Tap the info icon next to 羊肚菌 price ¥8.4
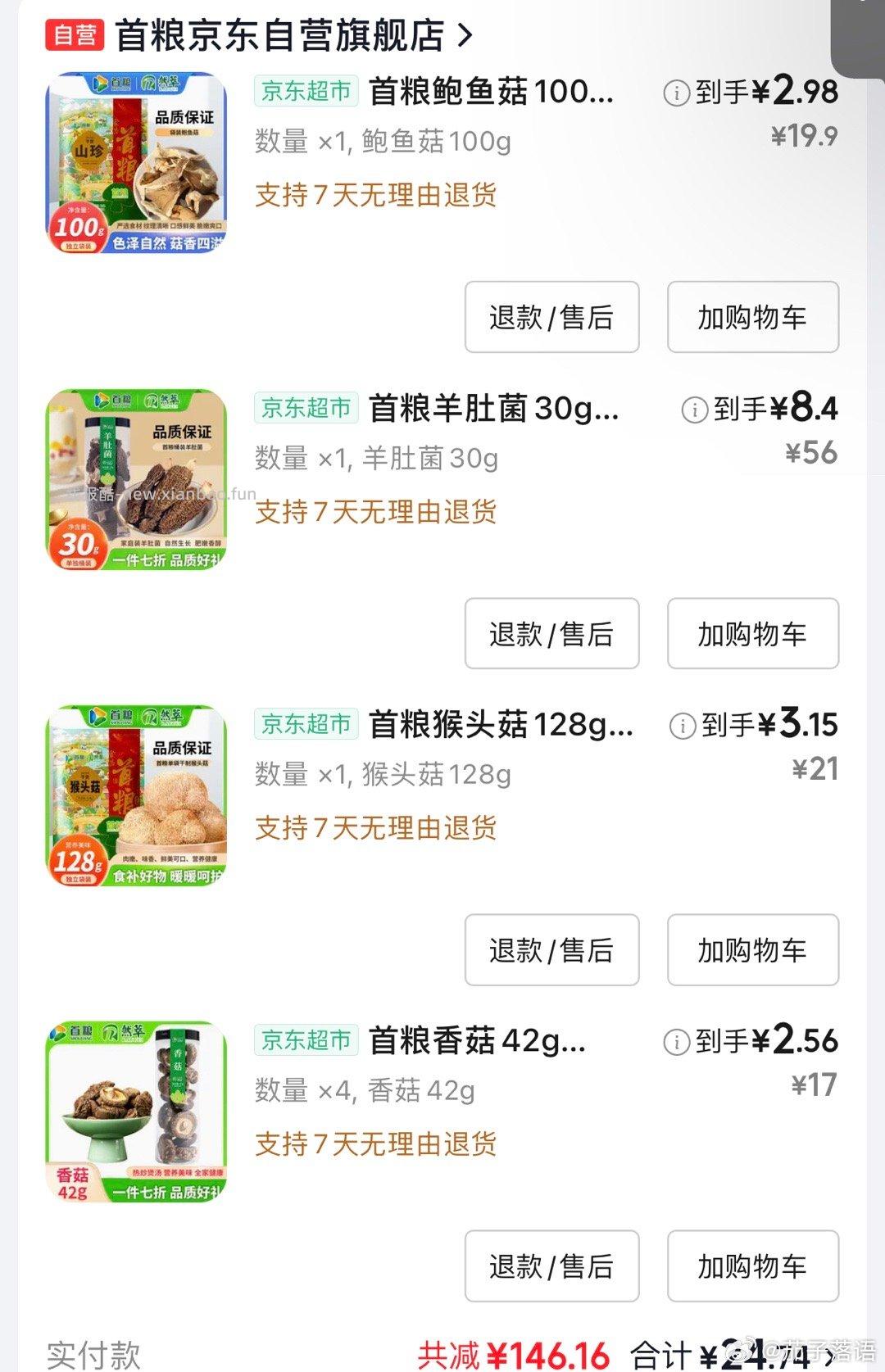 696,410
